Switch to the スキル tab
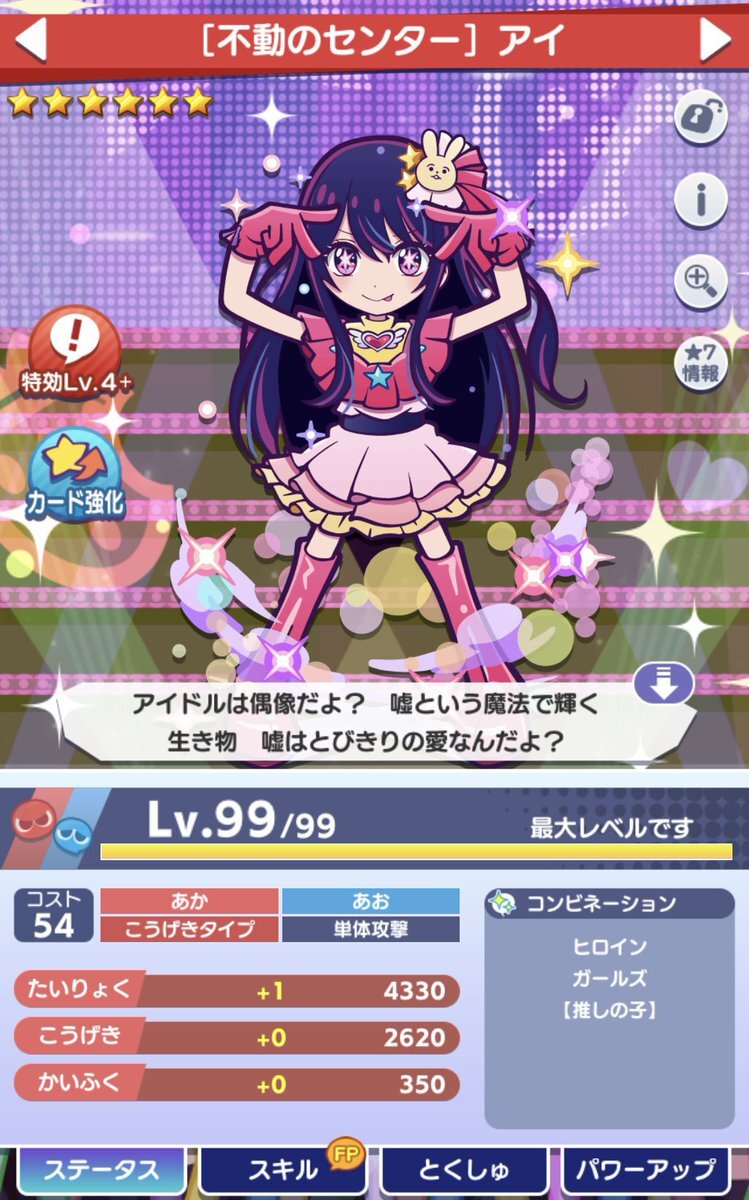Viewport: 749px width, 1200px height. tap(283, 1170)
